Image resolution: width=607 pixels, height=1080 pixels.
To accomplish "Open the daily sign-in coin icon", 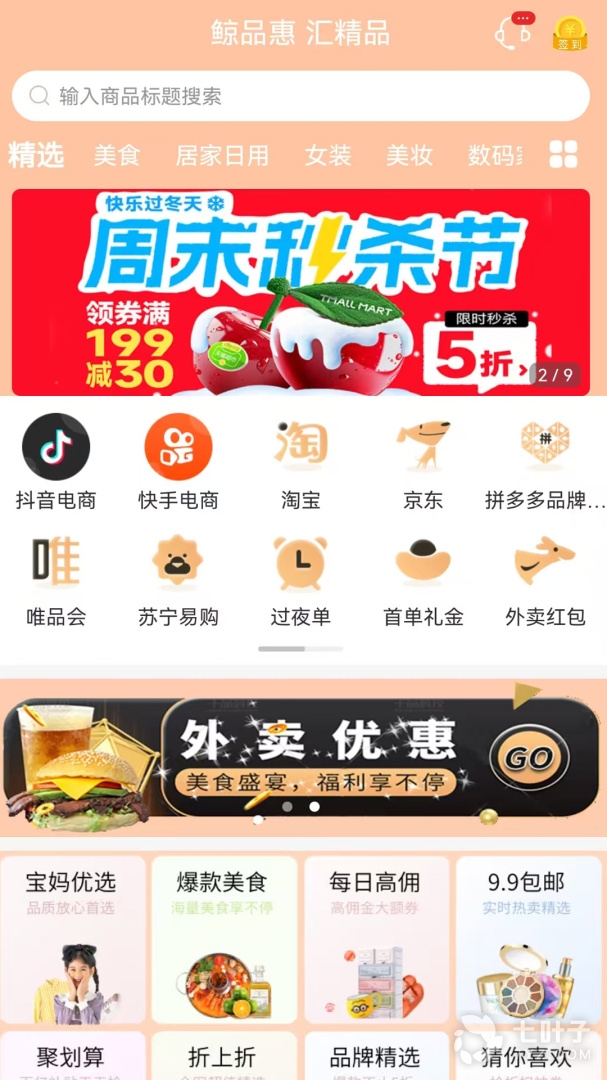I will tap(570, 33).
